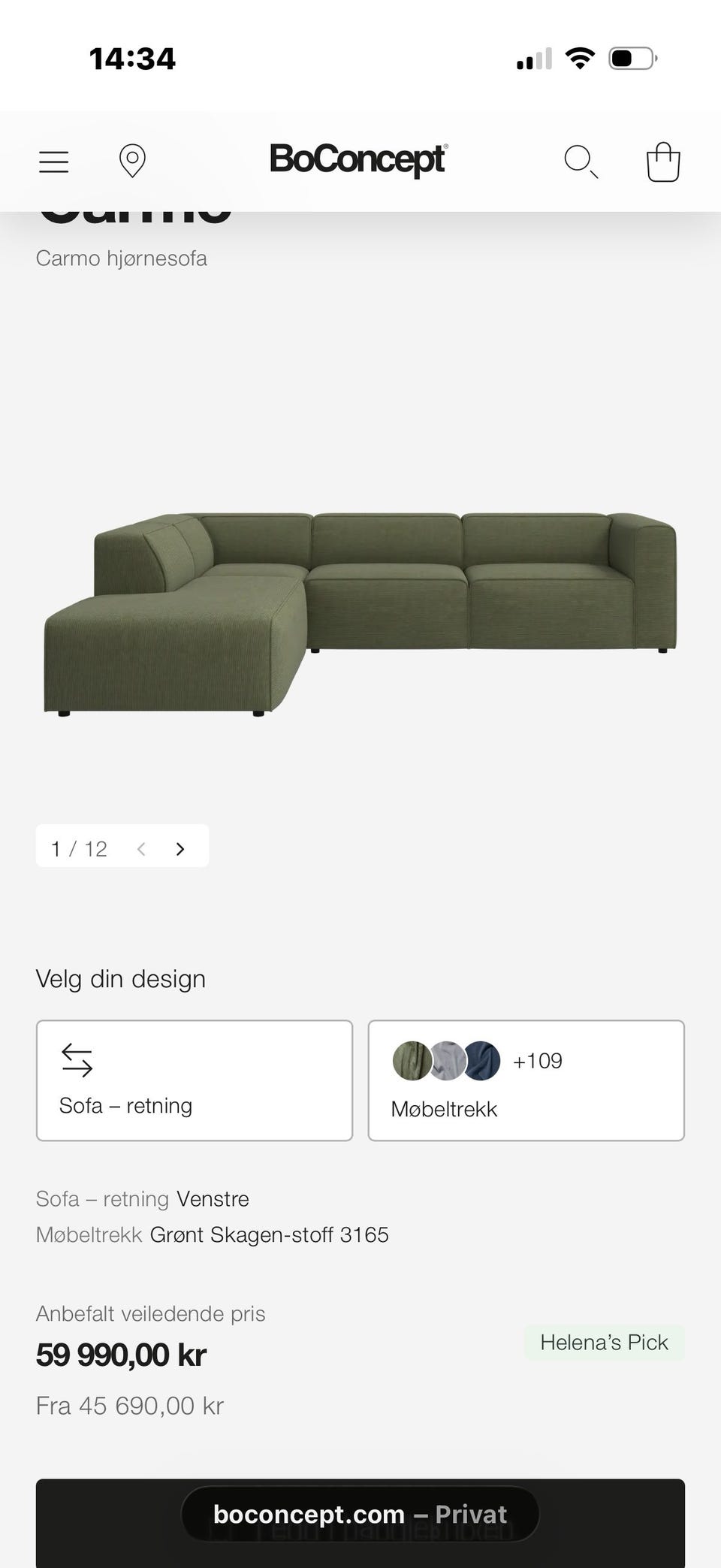Tap the Carmo hjørnesofa subtitle
This screenshot has width=721, height=1568.
coord(122,258)
